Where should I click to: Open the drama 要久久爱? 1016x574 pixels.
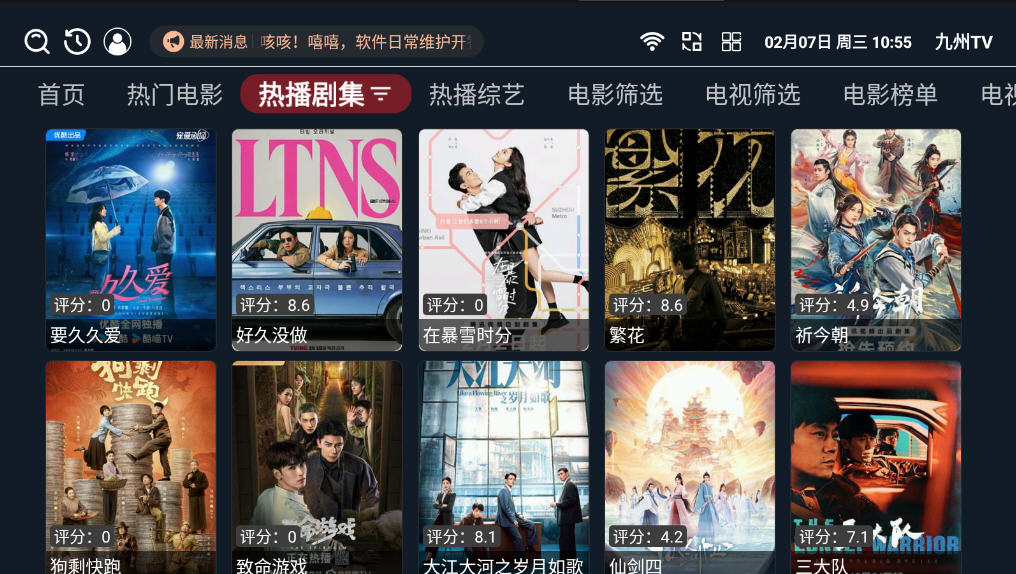point(131,239)
